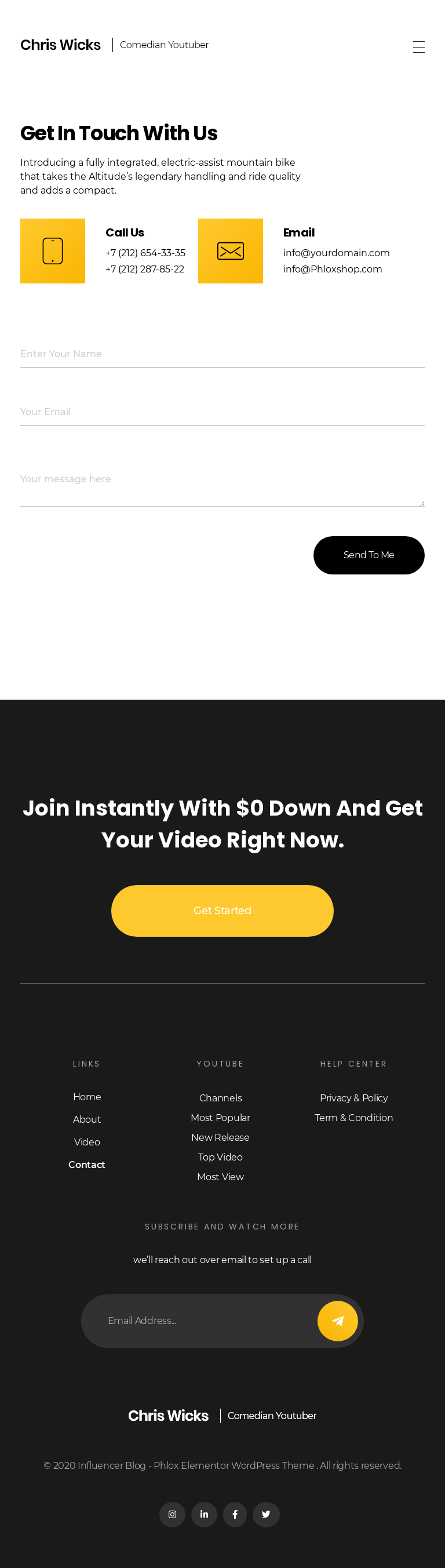This screenshot has width=445, height=1568.
Task: Tap the Get Started button
Action: coord(222,911)
